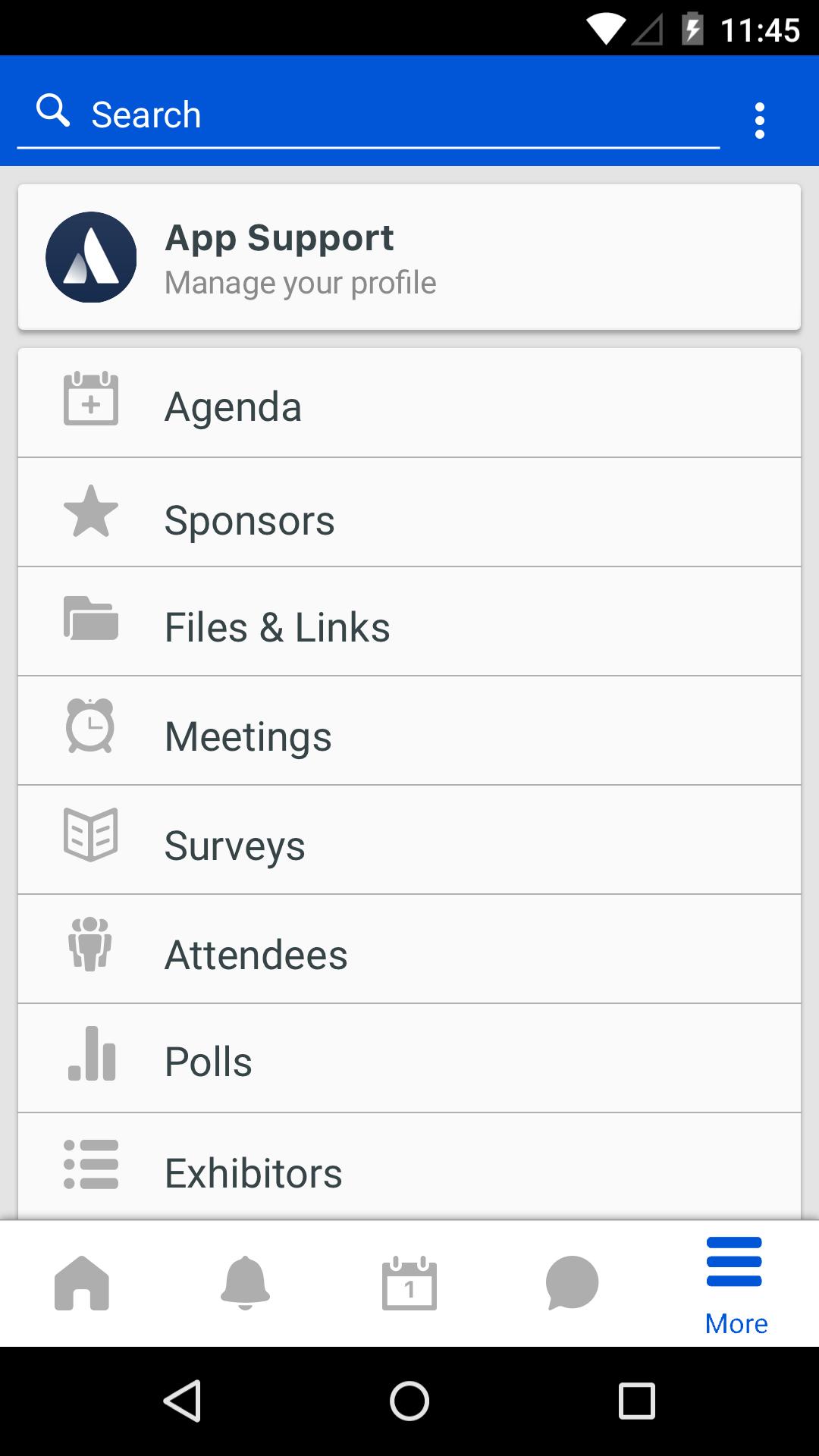Switch to the calendar schedule tab
The height and width of the screenshot is (1456, 819).
pos(409,1284)
